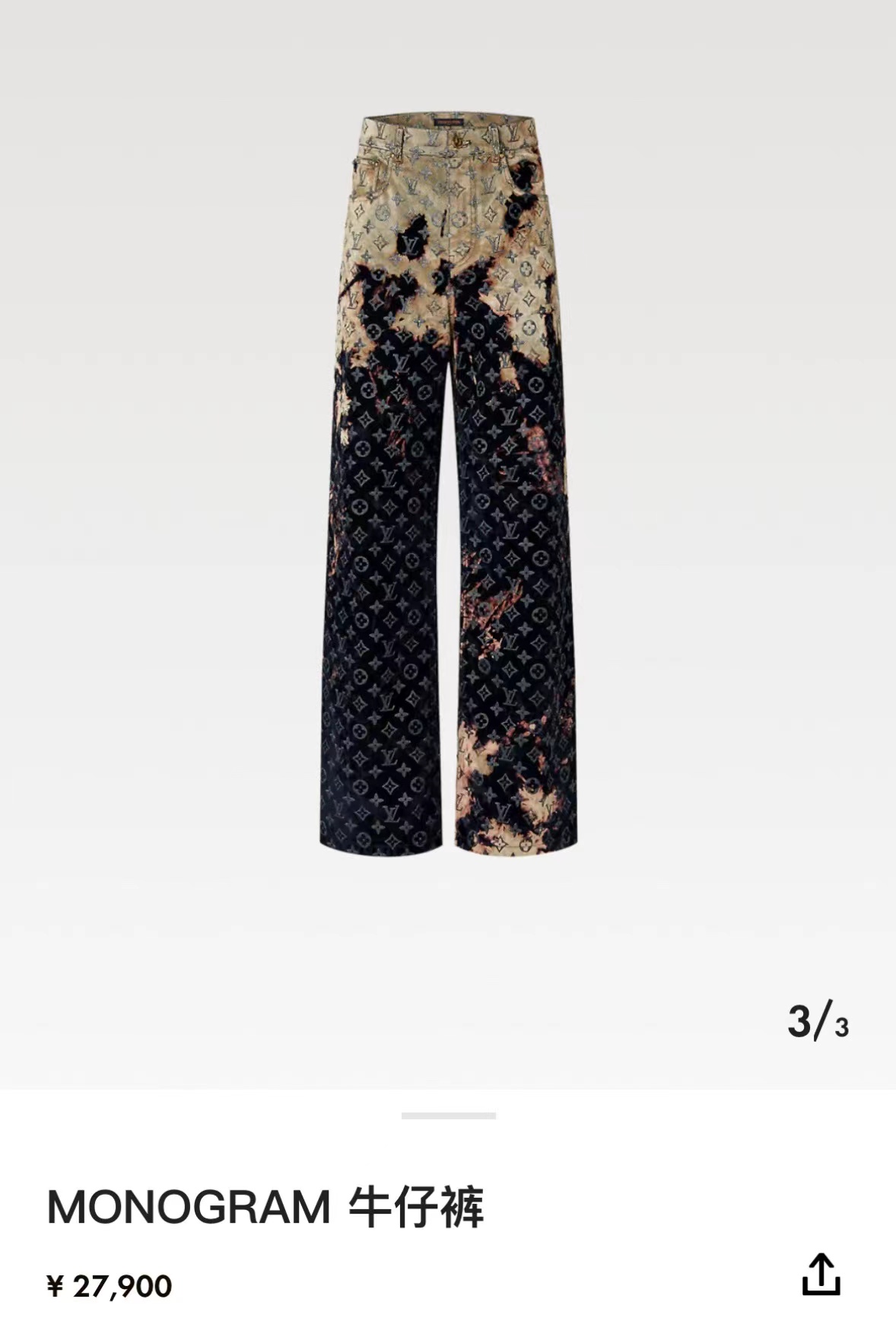Expand the product details sheet handle
The height and width of the screenshot is (1318, 896).
tap(448, 1116)
